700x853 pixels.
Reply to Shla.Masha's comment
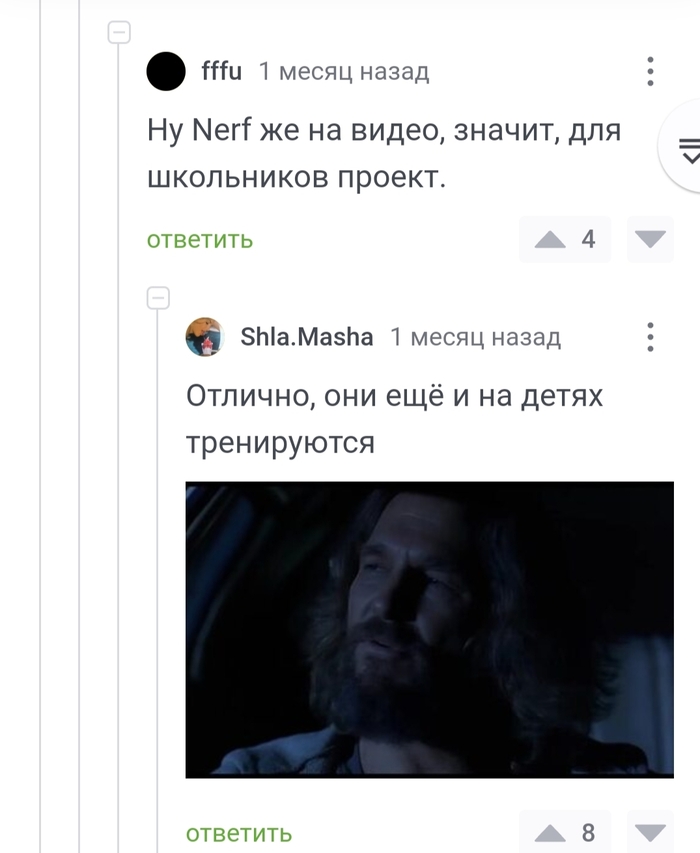click(239, 833)
